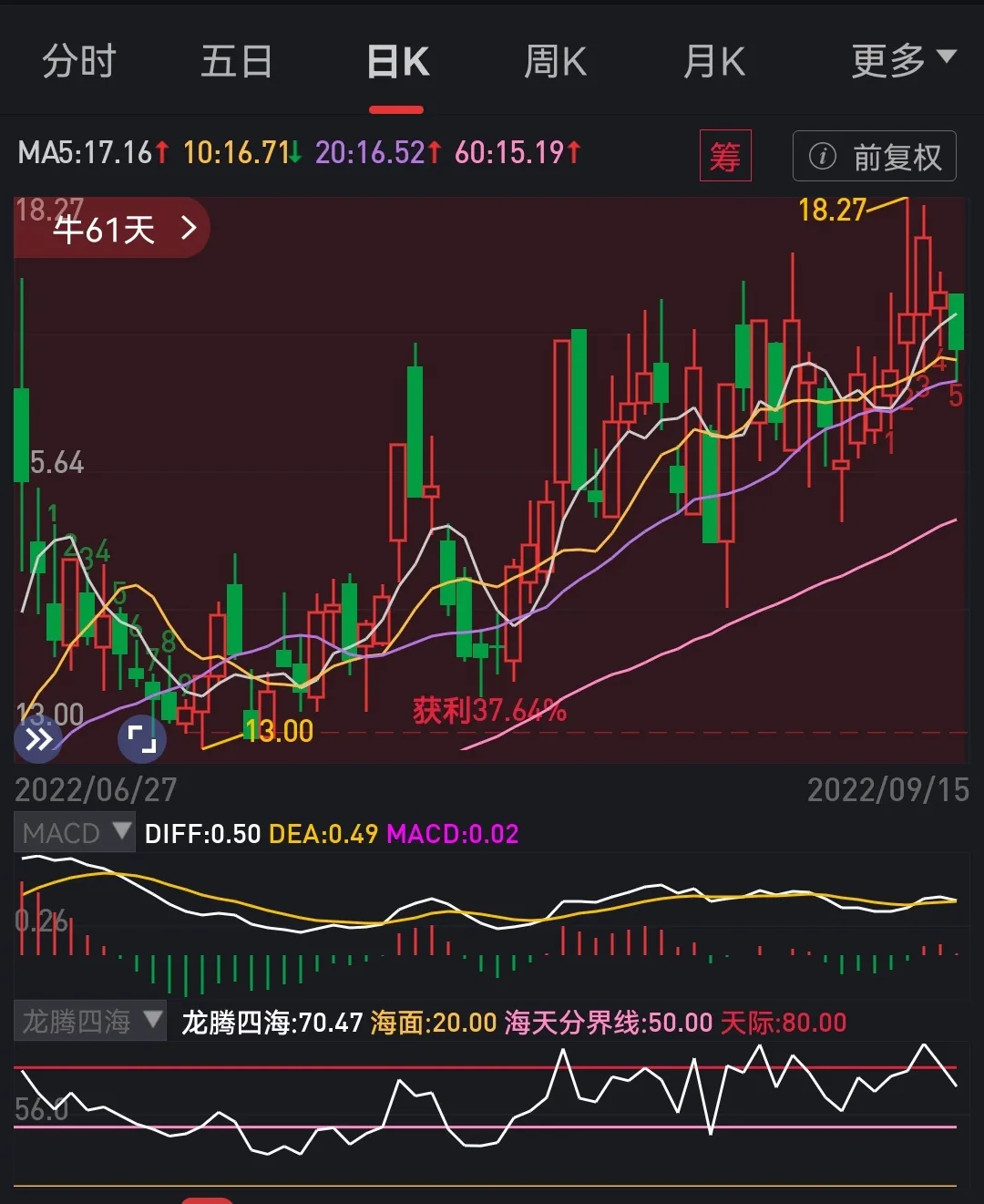Enter full-screen chart view
This screenshot has height=1204, width=984.
click(142, 738)
